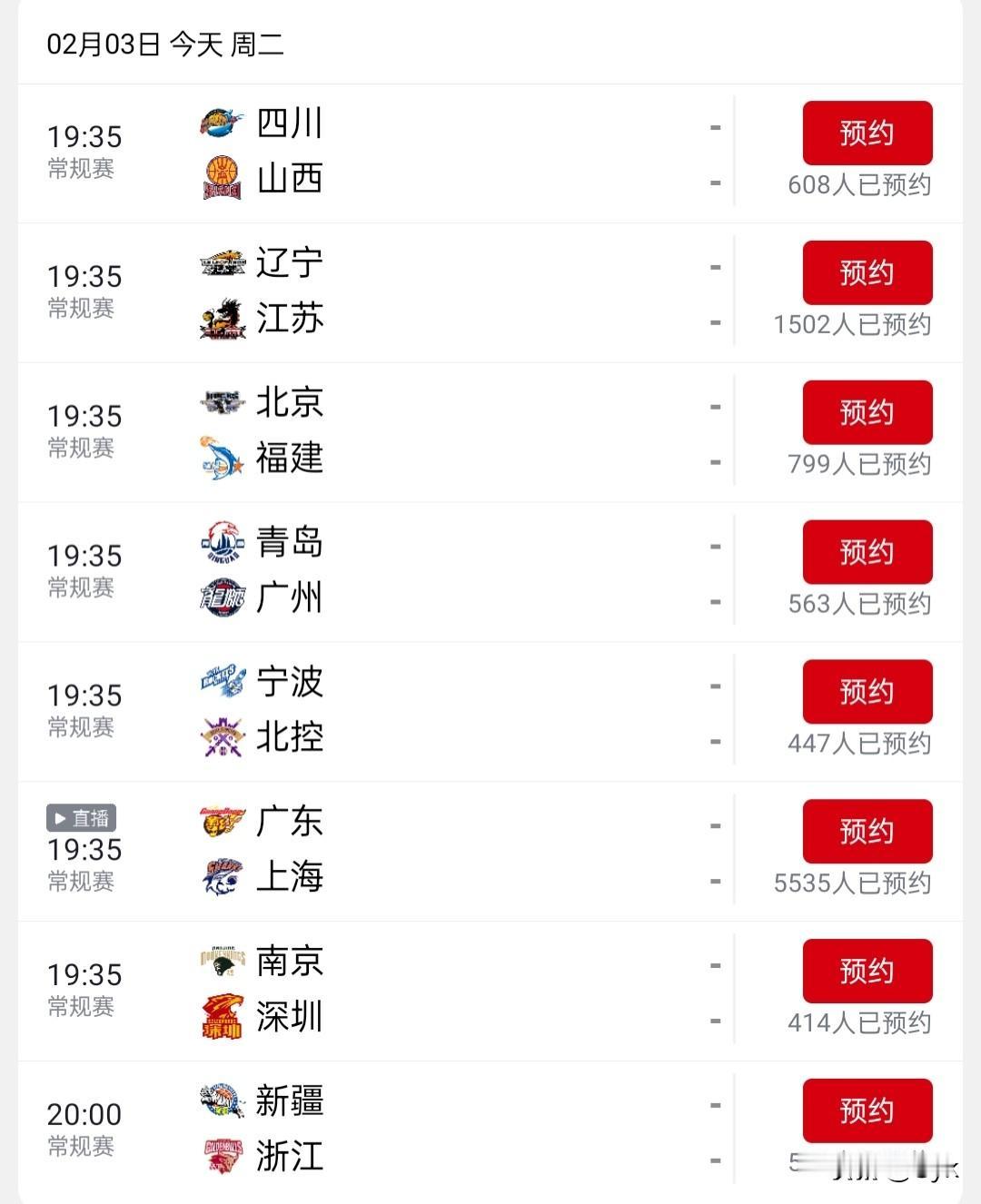The image size is (981, 1204).
Task: Click the Beikong team name
Action: (289, 738)
